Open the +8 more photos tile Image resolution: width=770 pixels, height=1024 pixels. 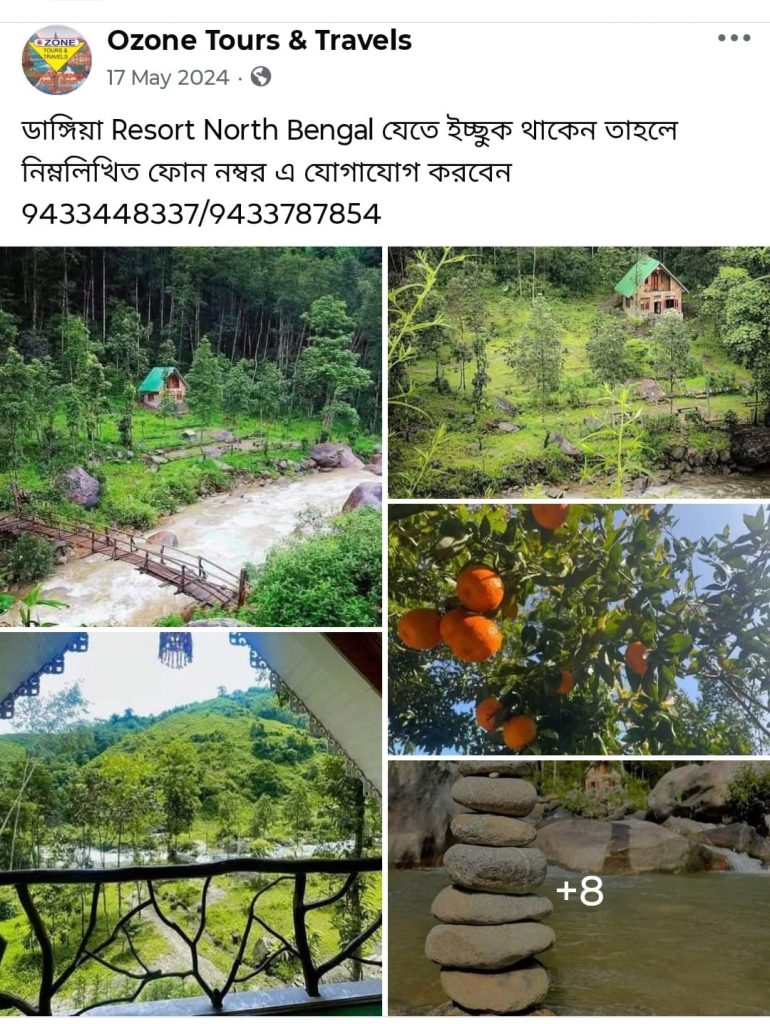(579, 887)
